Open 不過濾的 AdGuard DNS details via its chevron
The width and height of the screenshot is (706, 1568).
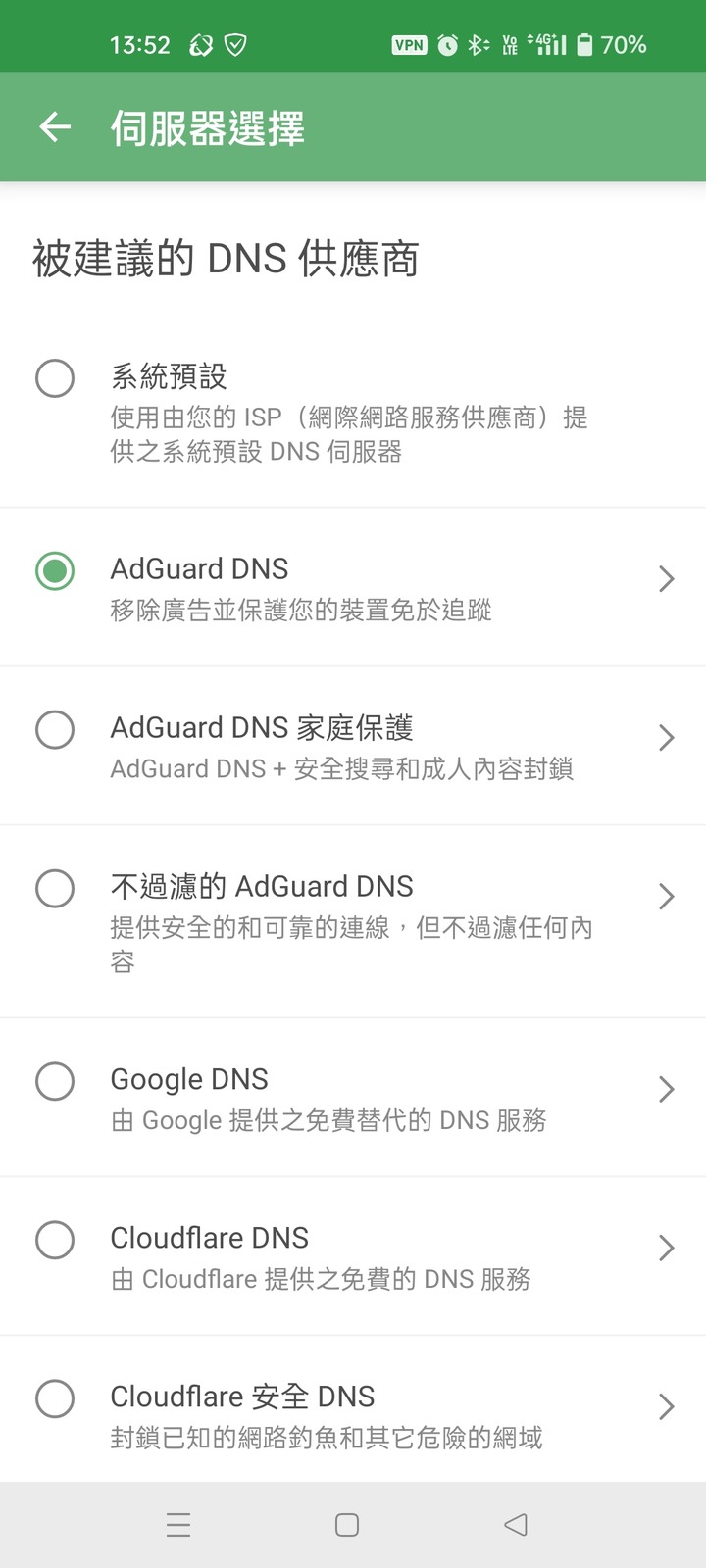667,897
